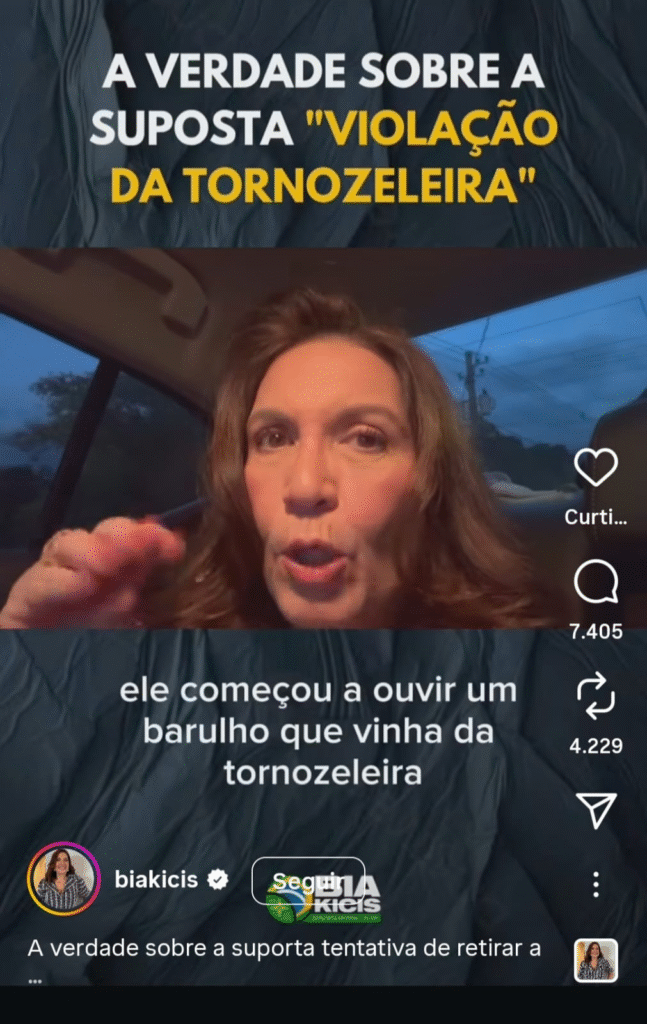Open the audio thumbnail at the bottom right

[x=596, y=961]
